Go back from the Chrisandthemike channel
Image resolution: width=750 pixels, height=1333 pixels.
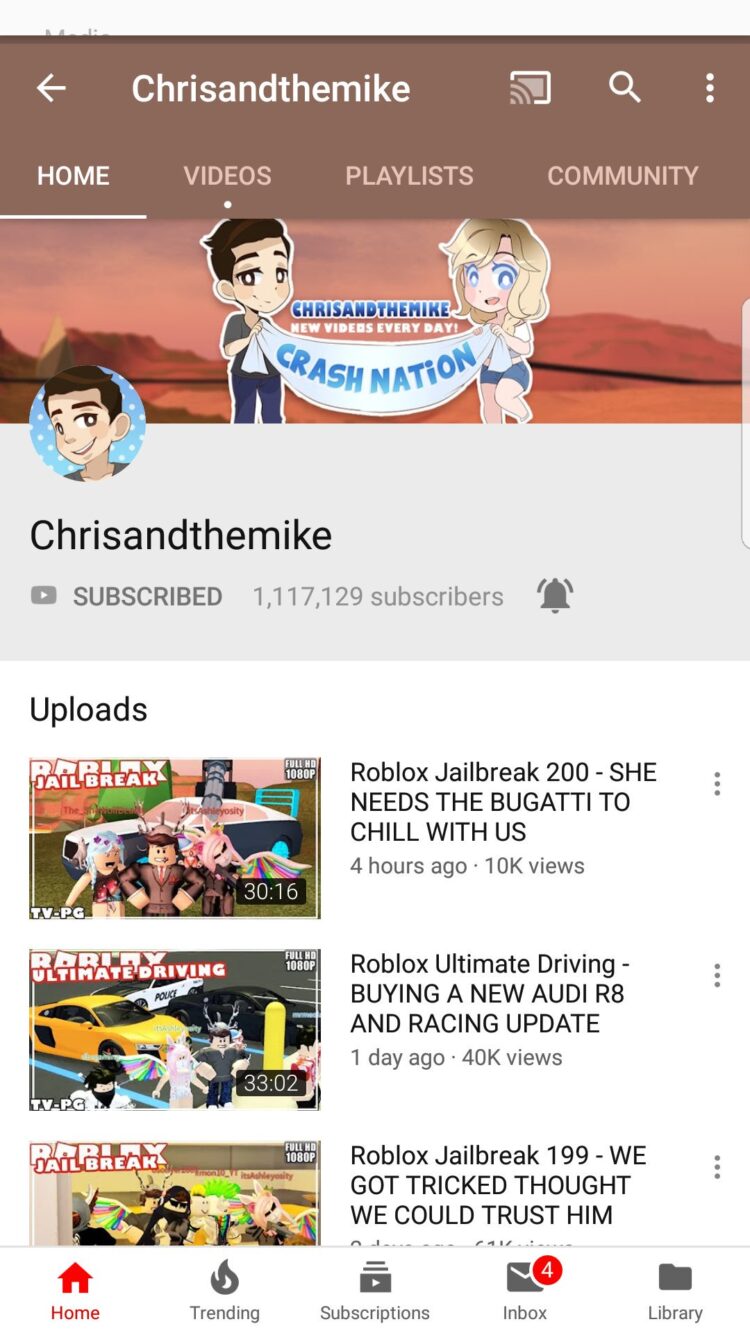51,88
